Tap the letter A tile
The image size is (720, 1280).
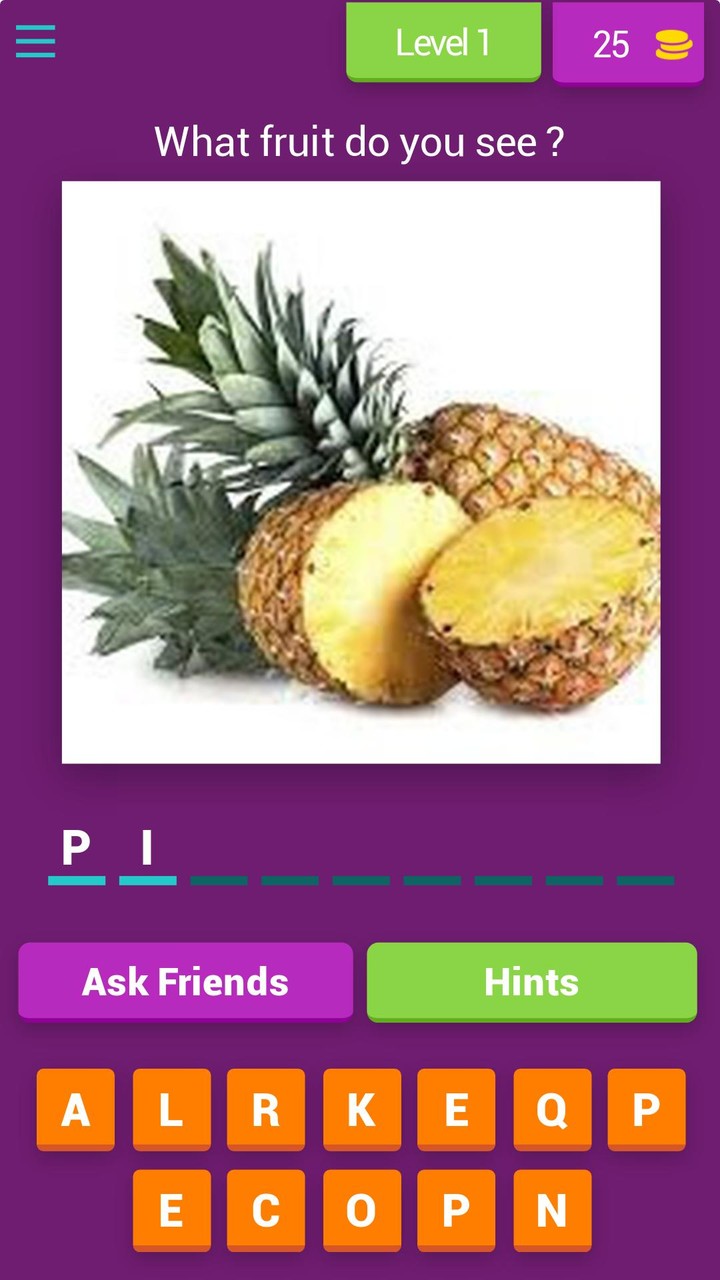tap(77, 1110)
